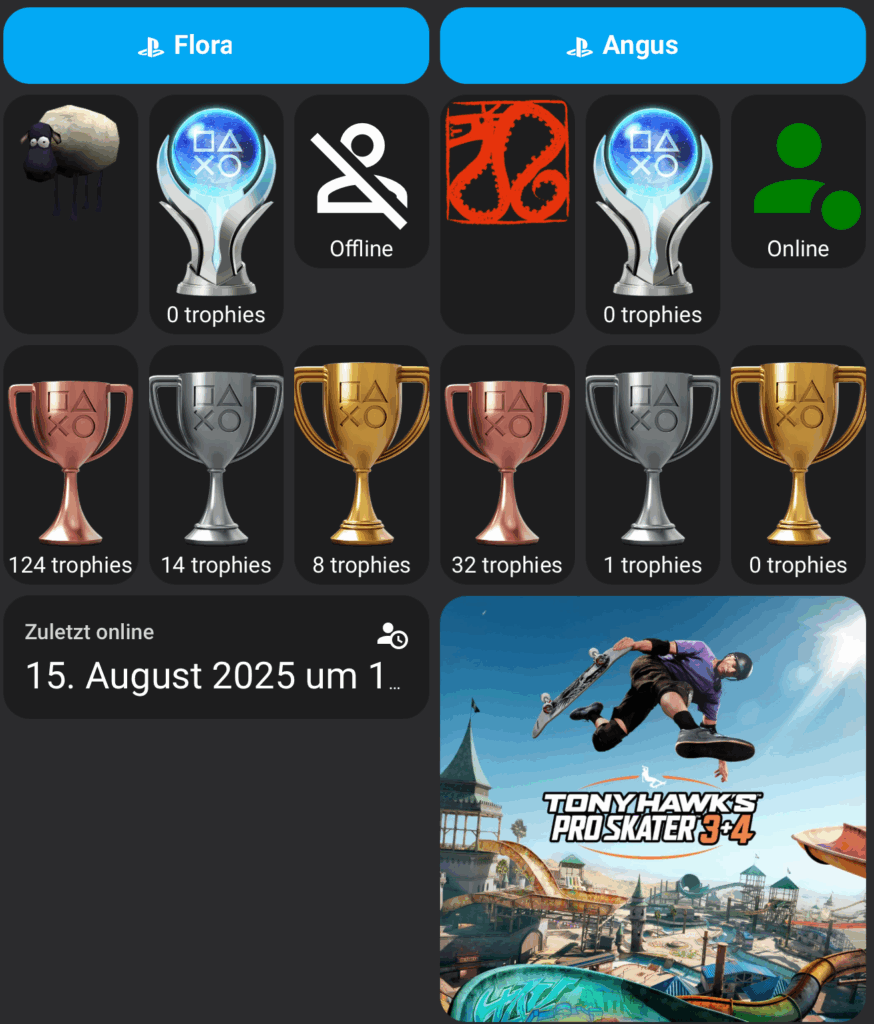Tap Angus's red avatar tile
Screen dimensions: 874x1024
(x=507, y=213)
